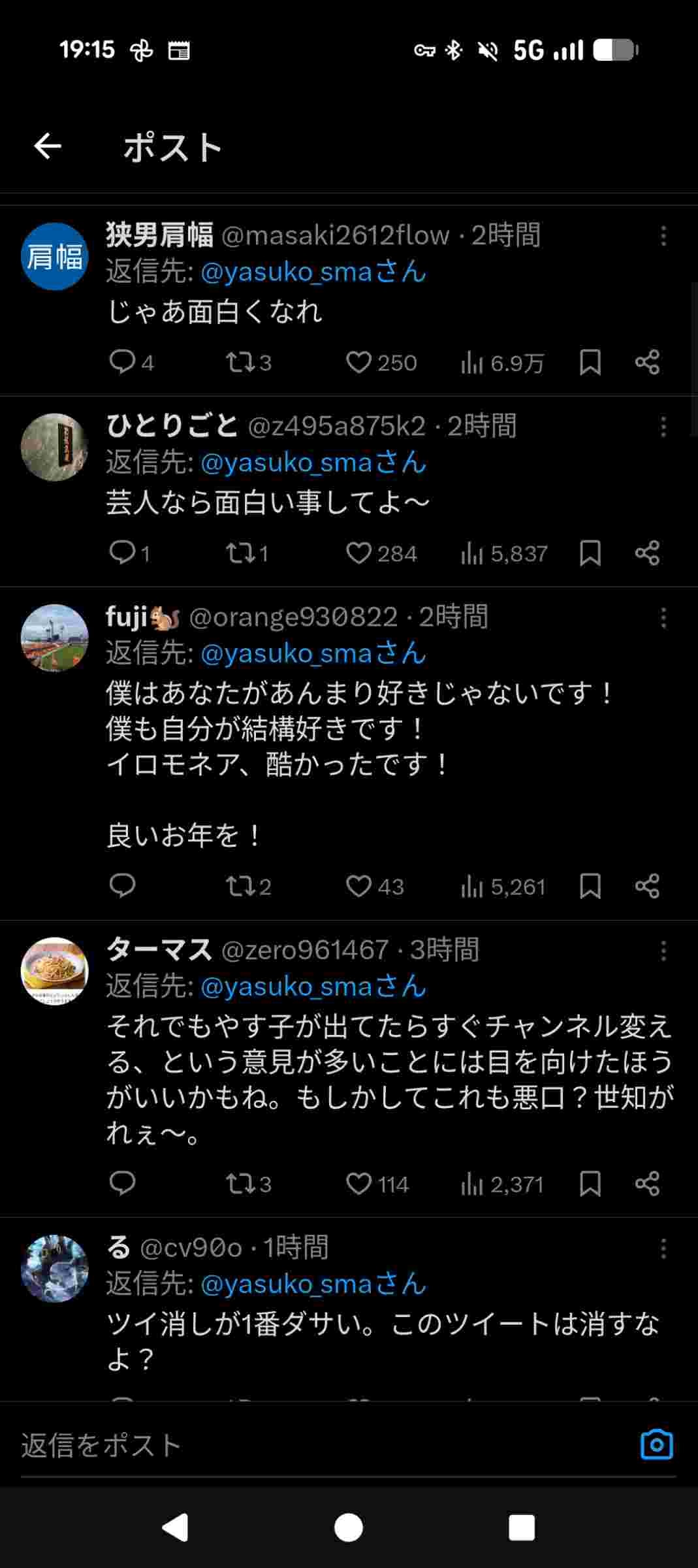Open overflow menu on fuji's reply

[x=663, y=617]
